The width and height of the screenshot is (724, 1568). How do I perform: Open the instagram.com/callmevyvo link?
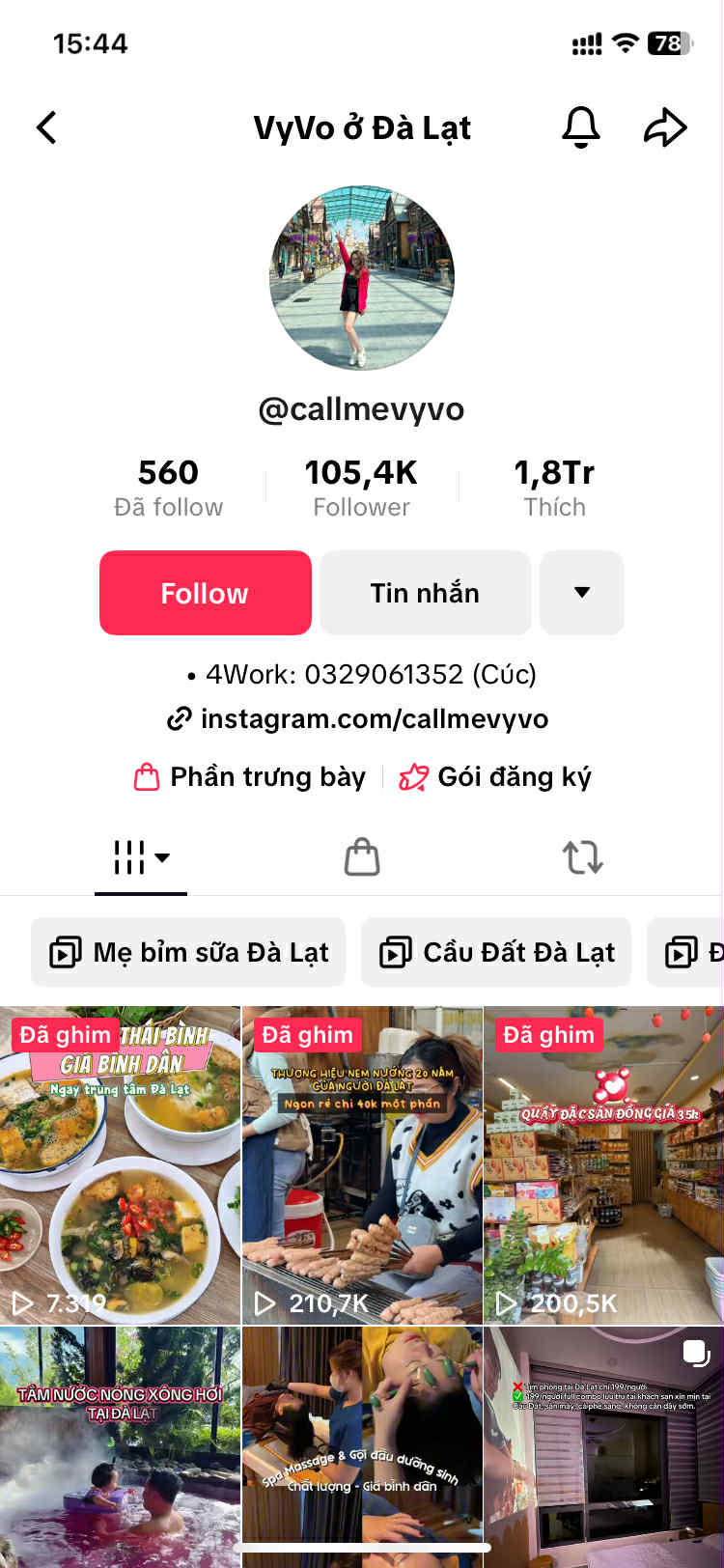coord(358,719)
